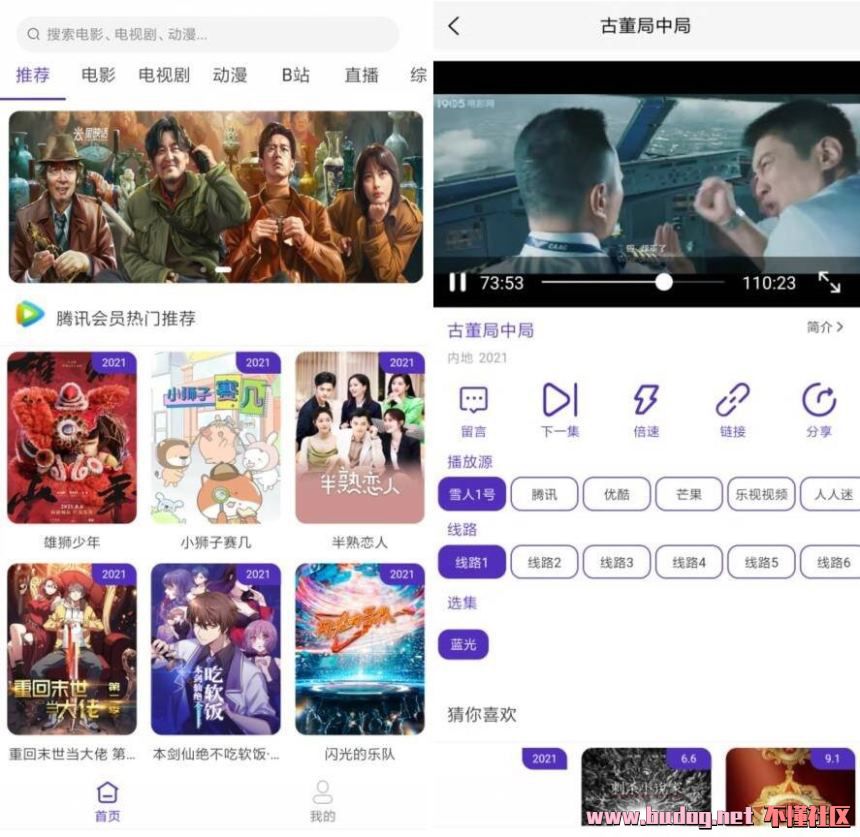Pause the video playback
This screenshot has height=837, width=860.
pyautogui.click(x=457, y=283)
